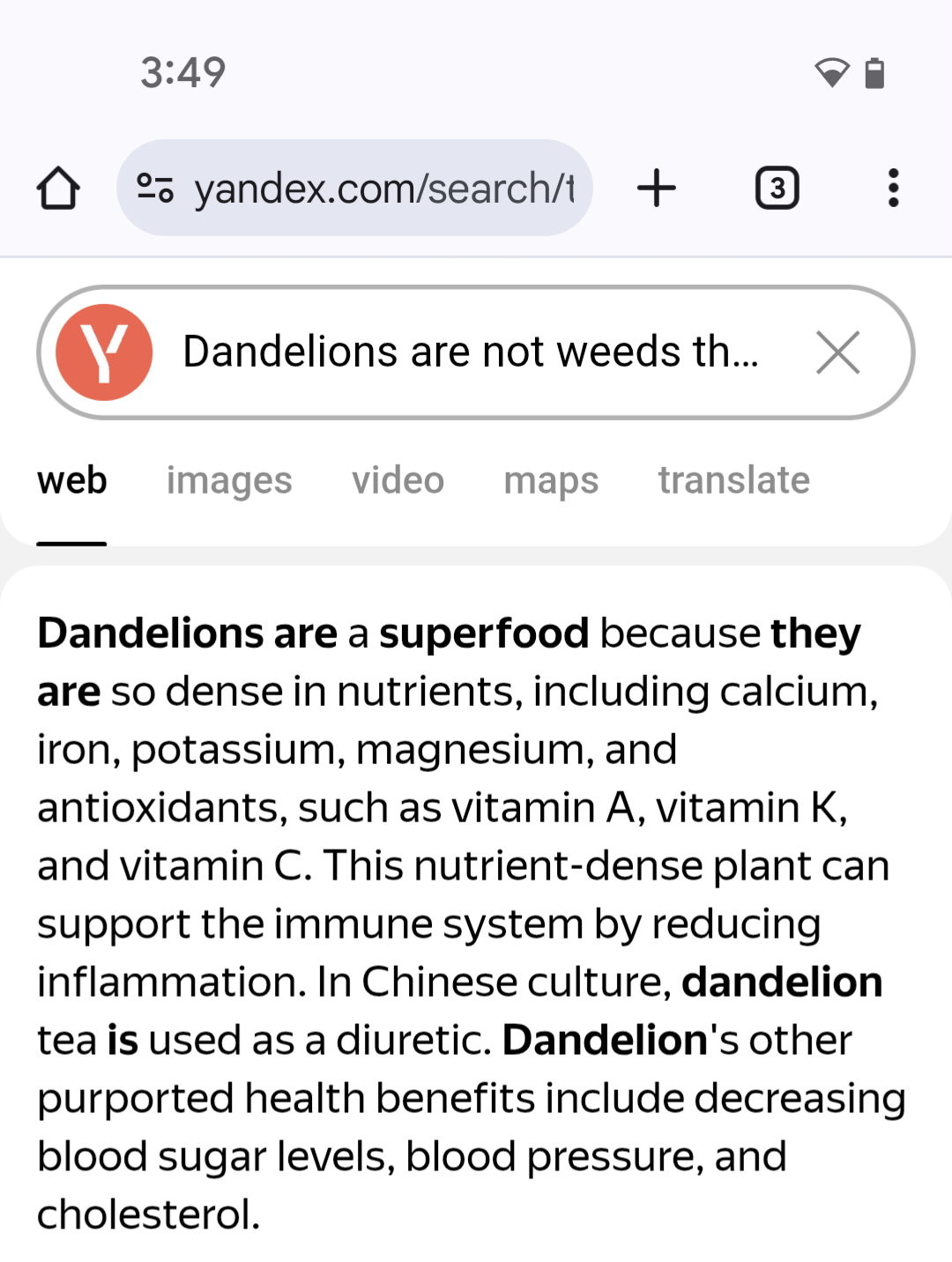Switch to the images tab
This screenshot has height=1262, width=952.
click(x=229, y=481)
